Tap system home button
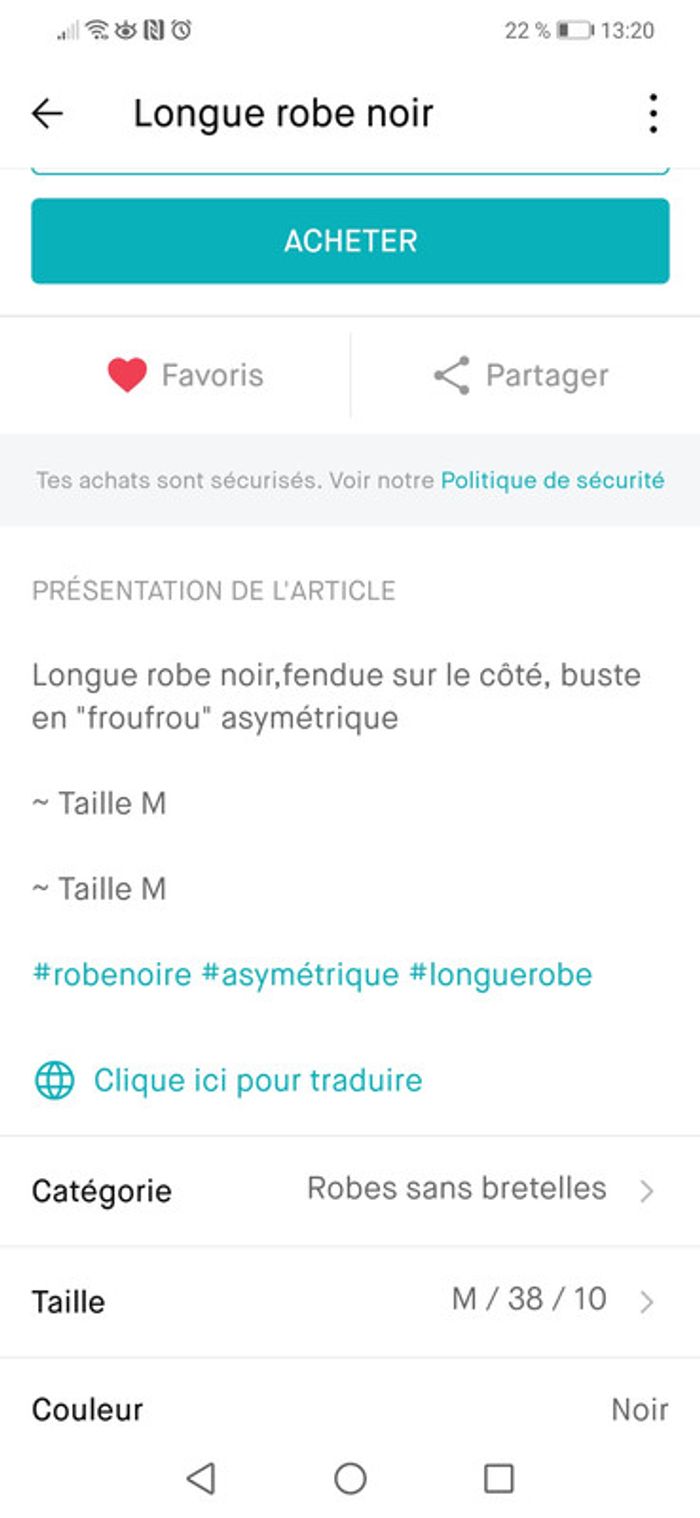 350,1478
